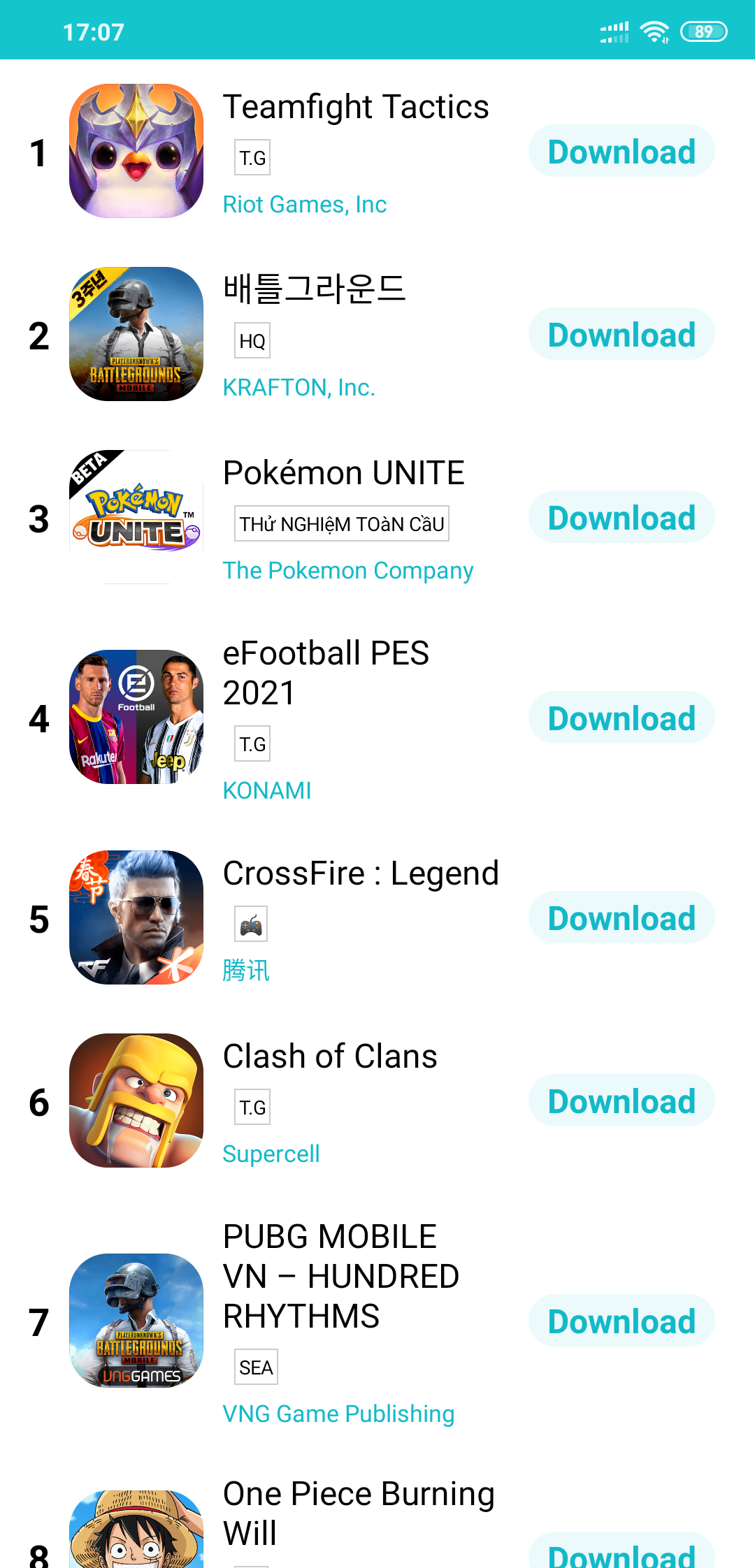The image size is (755, 1568).
Task: Download CrossFire : Legend
Action: (621, 917)
